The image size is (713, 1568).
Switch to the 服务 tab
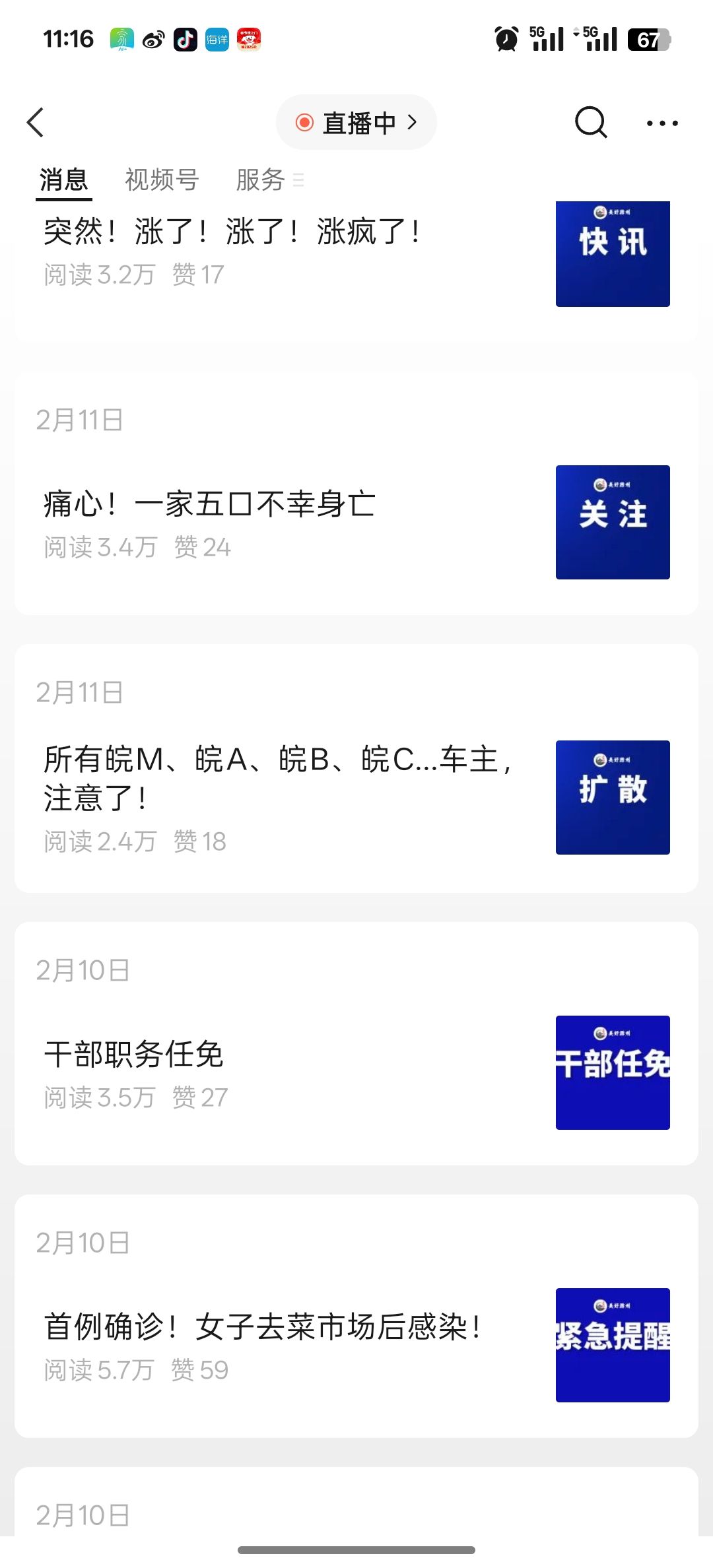pyautogui.click(x=260, y=180)
